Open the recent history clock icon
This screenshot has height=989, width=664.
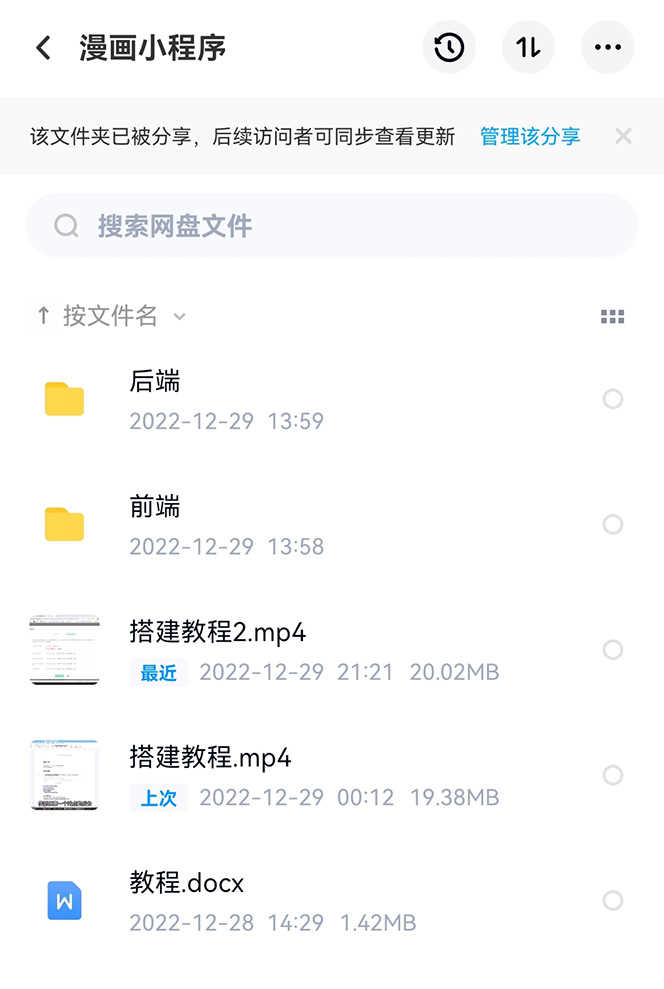pos(449,47)
